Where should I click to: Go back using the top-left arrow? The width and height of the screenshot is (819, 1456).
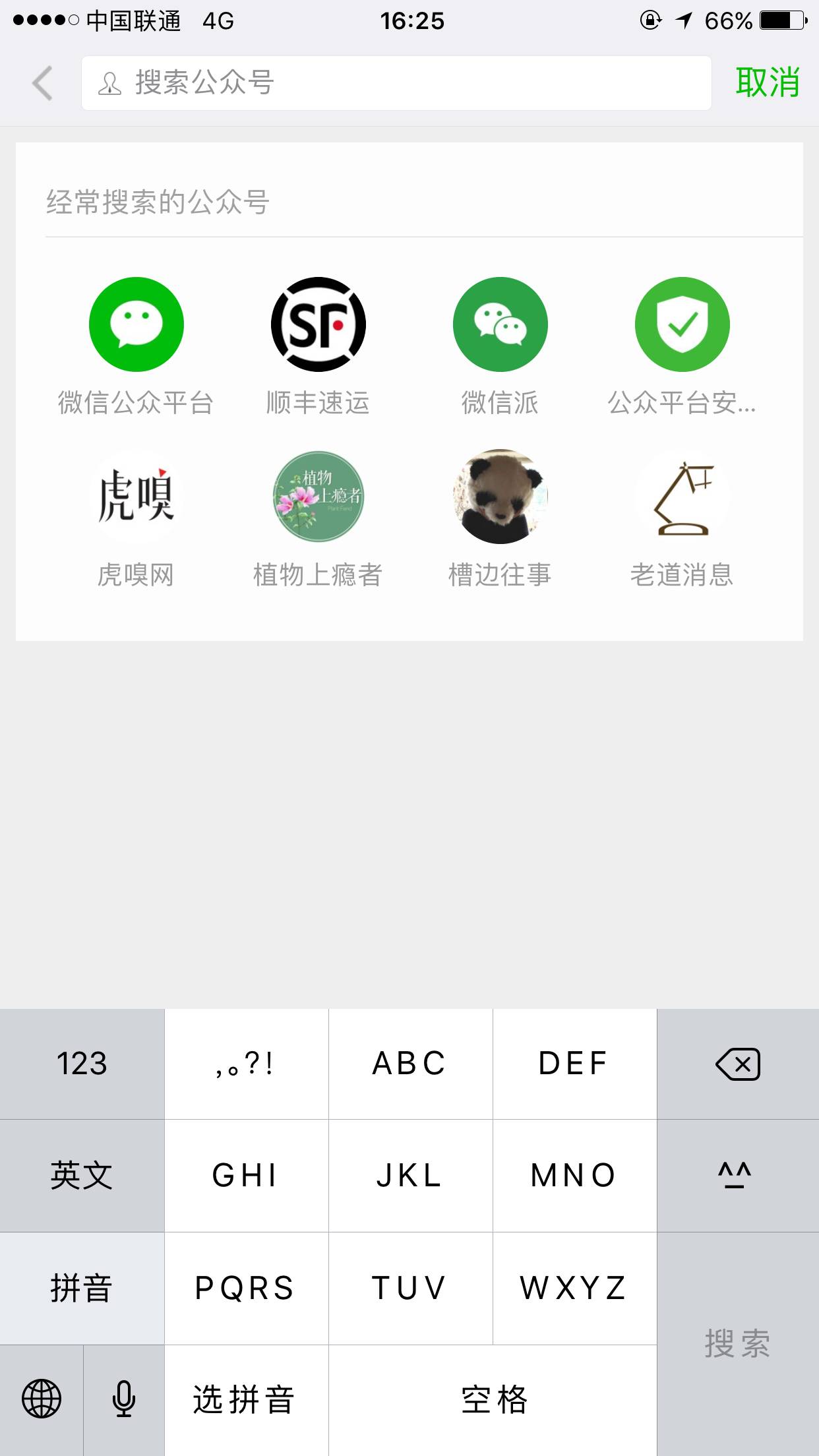(x=43, y=83)
